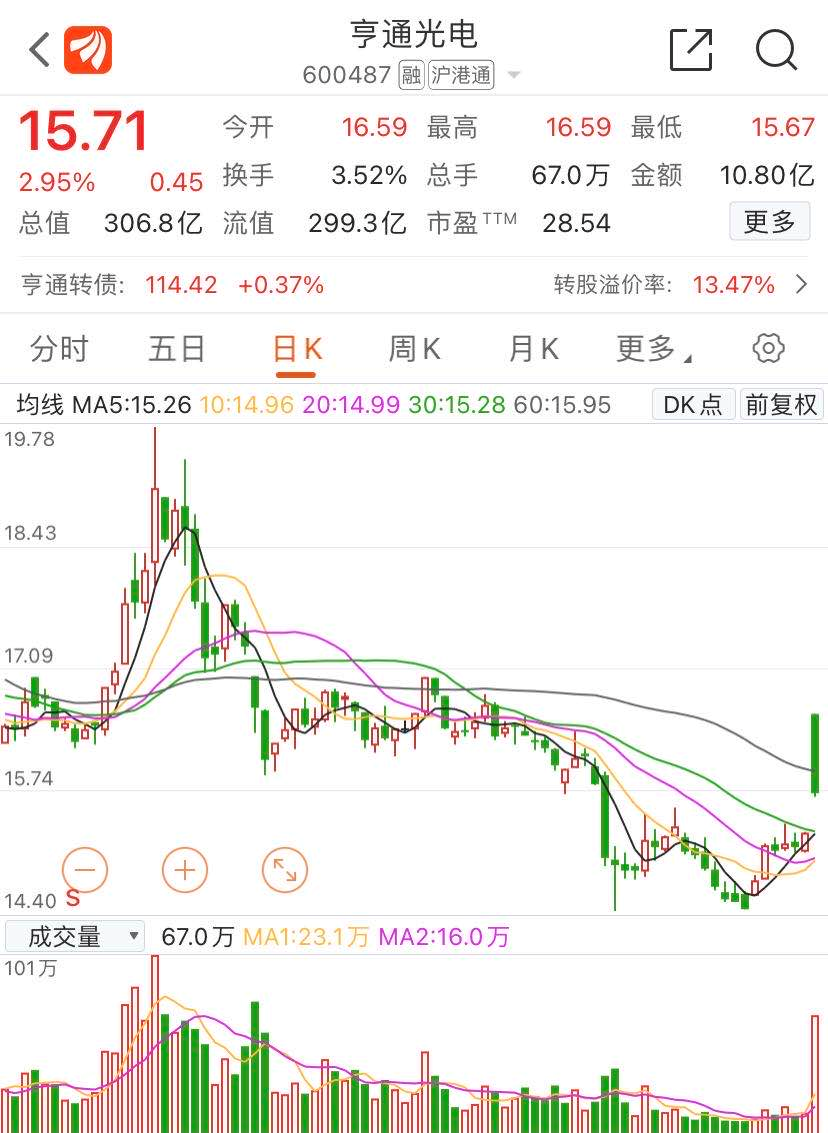Tap the 前复权 price adjustment button
Viewport: 828px width, 1133px height.
781,404
